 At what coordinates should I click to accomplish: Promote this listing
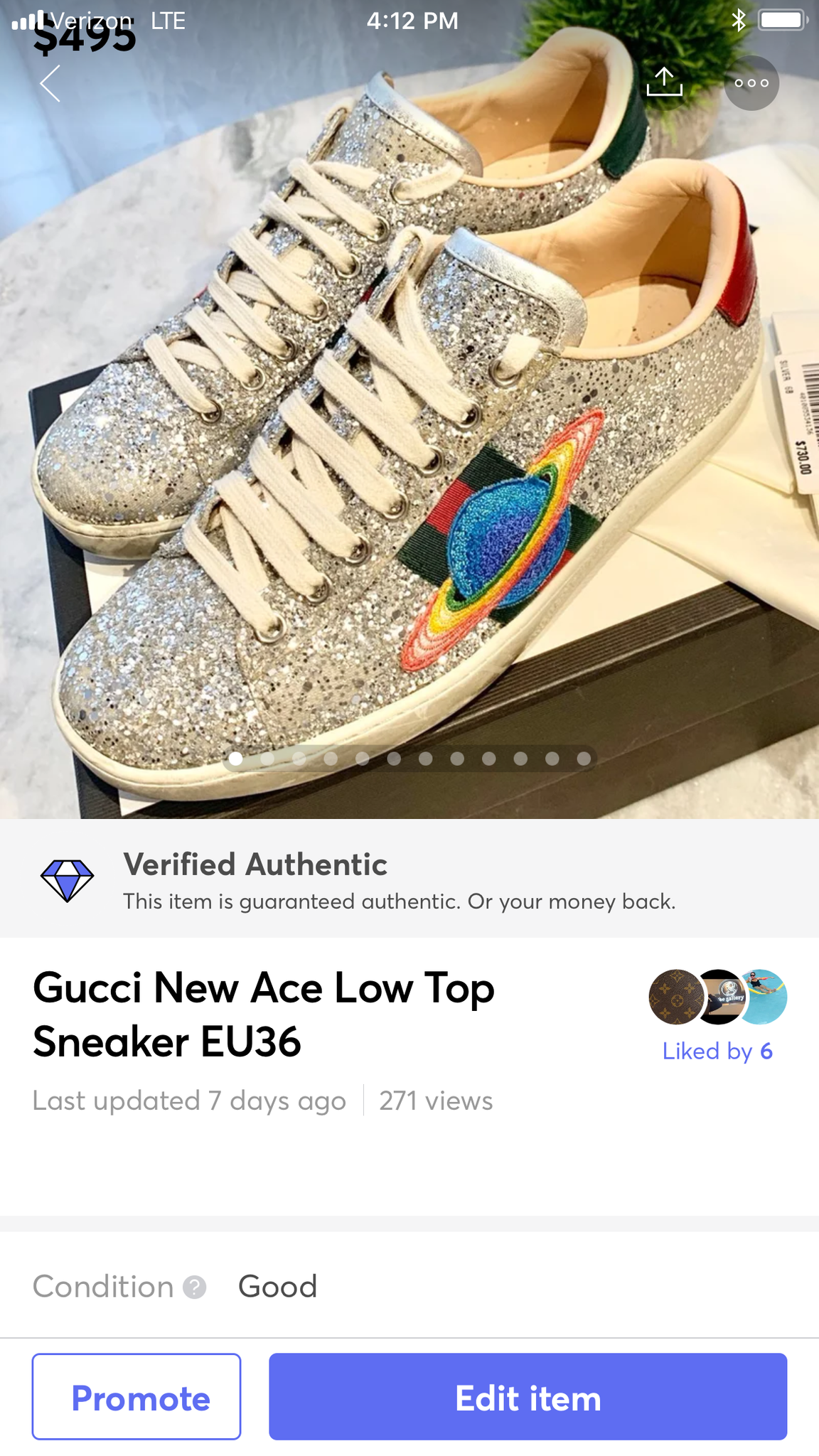[x=136, y=1398]
